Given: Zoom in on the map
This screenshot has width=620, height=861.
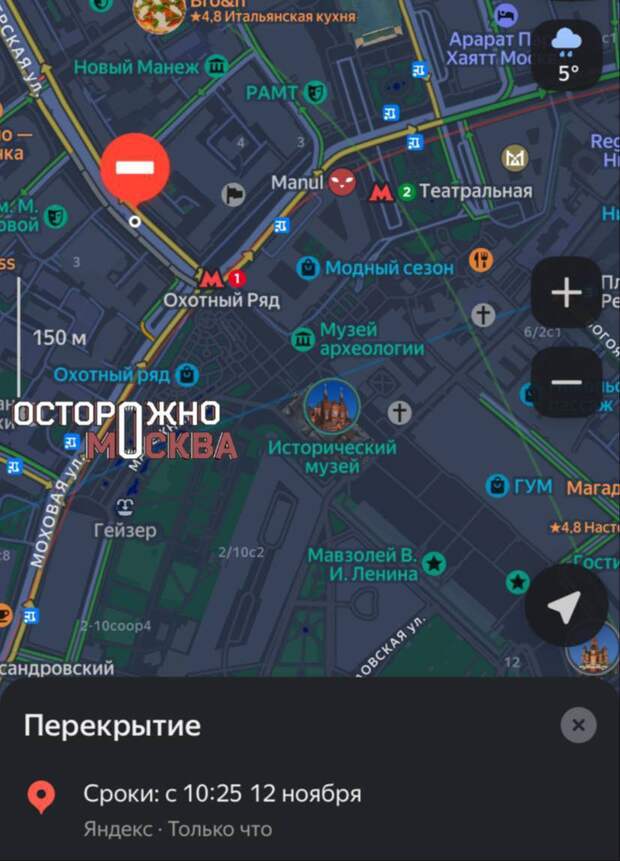Looking at the screenshot, I should [566, 293].
